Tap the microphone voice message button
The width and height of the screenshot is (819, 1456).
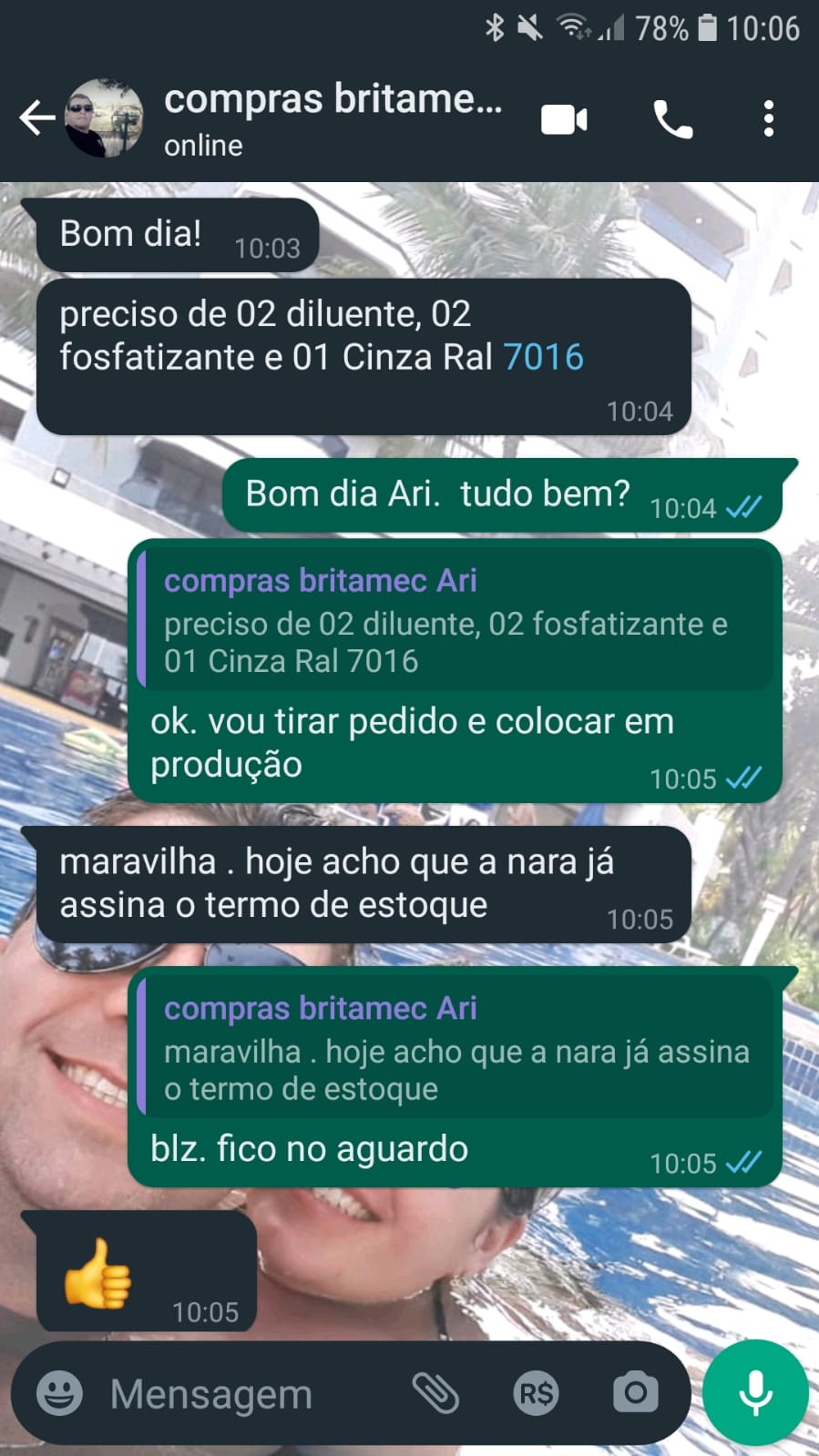(x=755, y=1392)
